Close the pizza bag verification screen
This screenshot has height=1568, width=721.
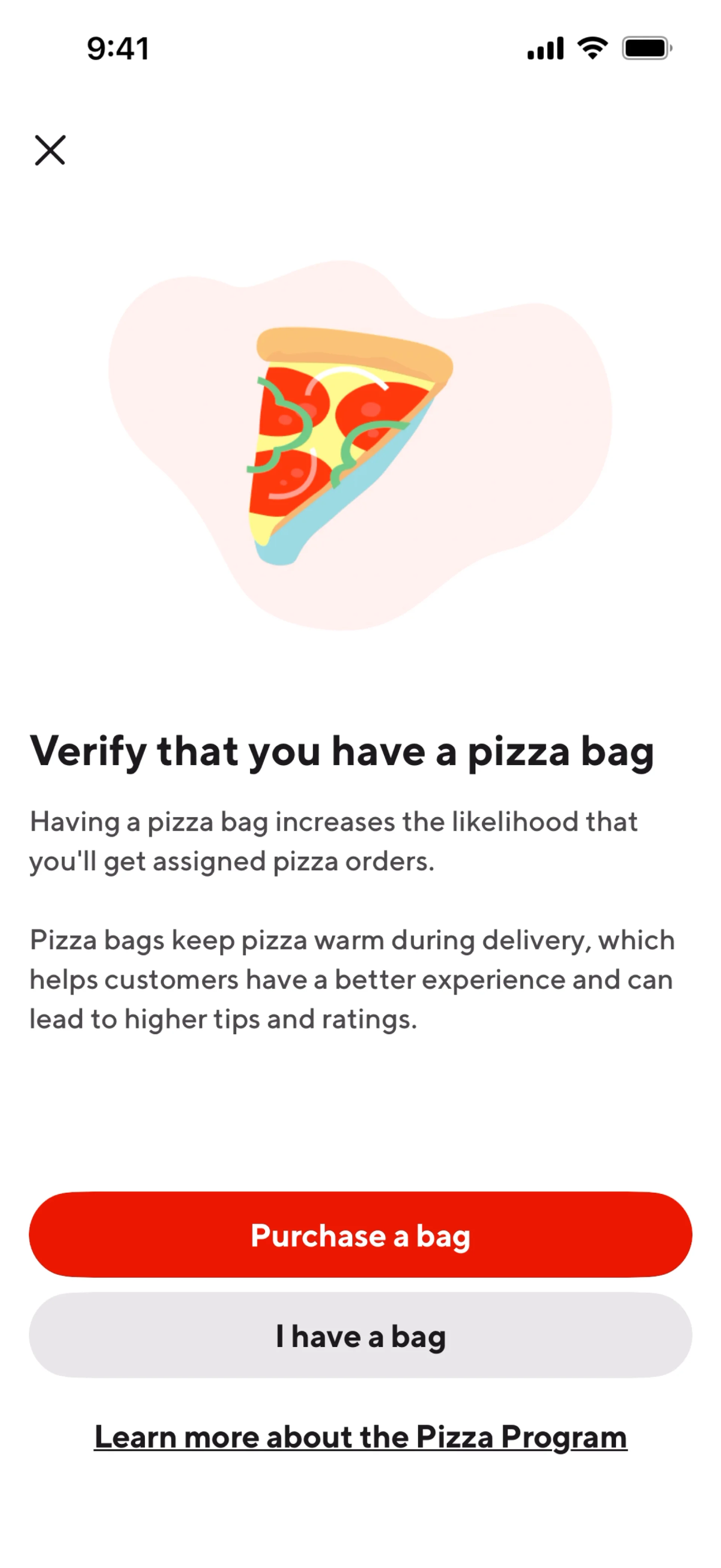[x=50, y=150]
